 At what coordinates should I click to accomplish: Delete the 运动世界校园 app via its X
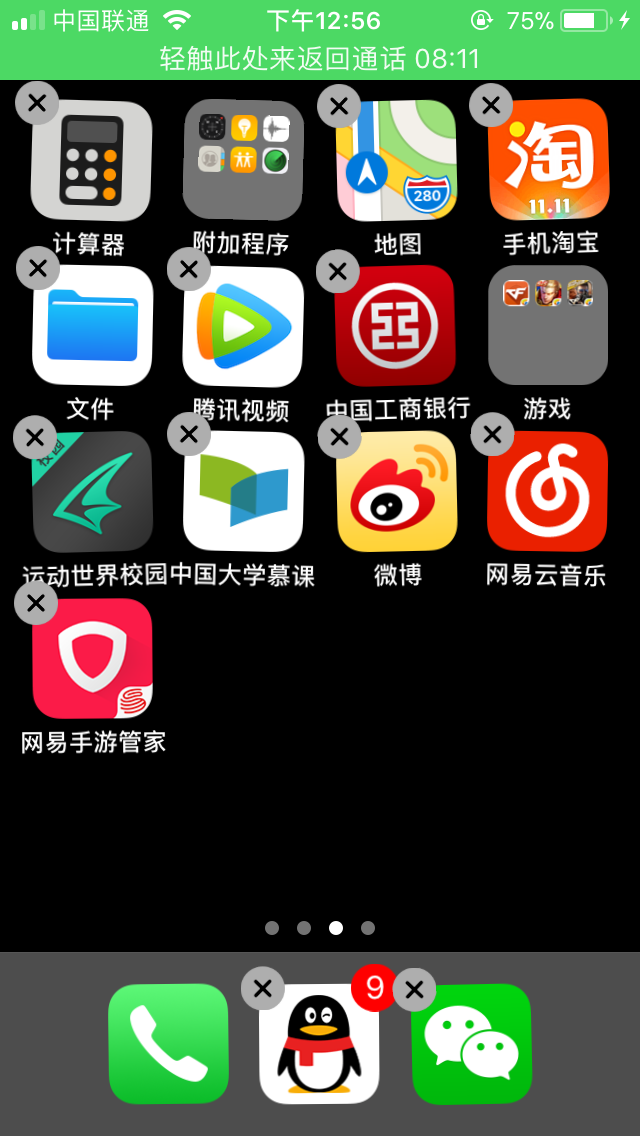coord(35,436)
